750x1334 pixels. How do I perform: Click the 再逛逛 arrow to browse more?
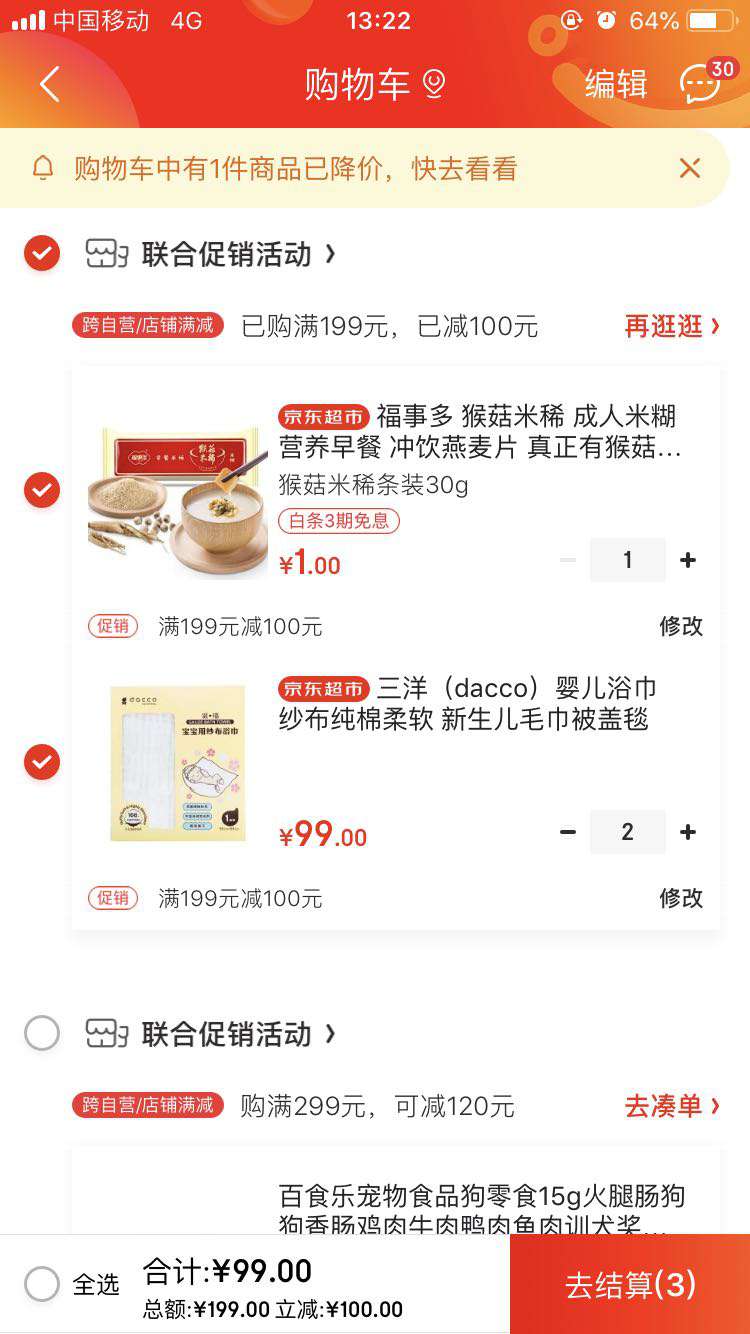pyautogui.click(x=671, y=326)
